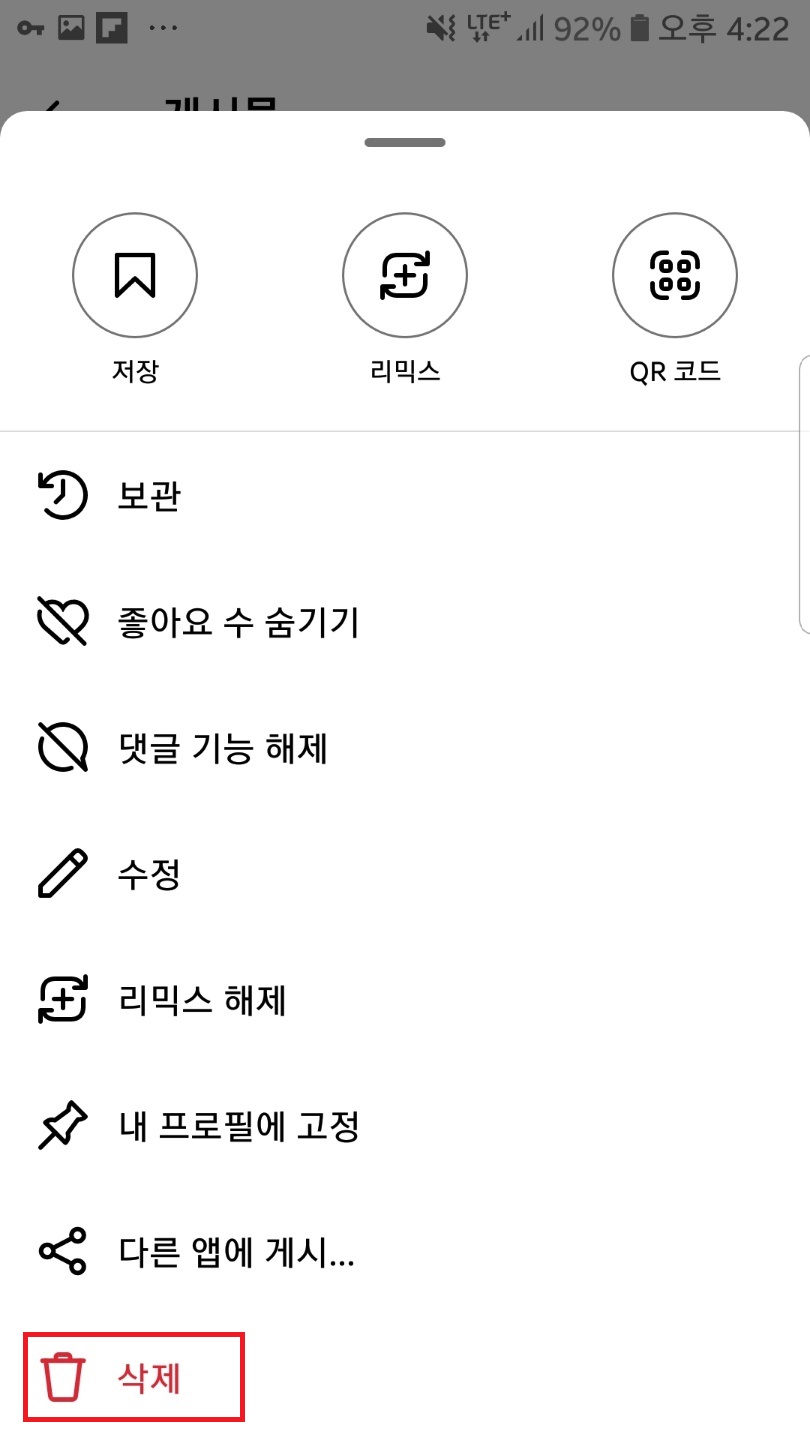The height and width of the screenshot is (1440, 810).
Task: Edit the post via 수정
Action: coord(149,875)
